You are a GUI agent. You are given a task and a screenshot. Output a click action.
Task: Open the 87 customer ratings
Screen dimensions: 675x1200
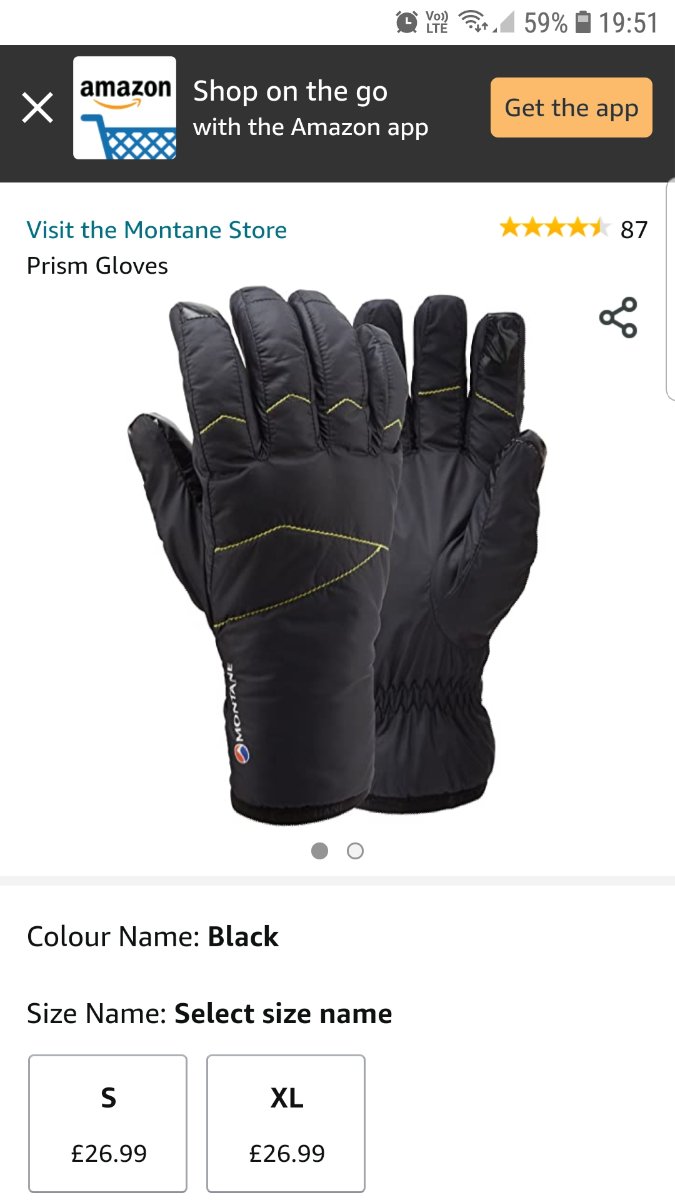pos(573,229)
